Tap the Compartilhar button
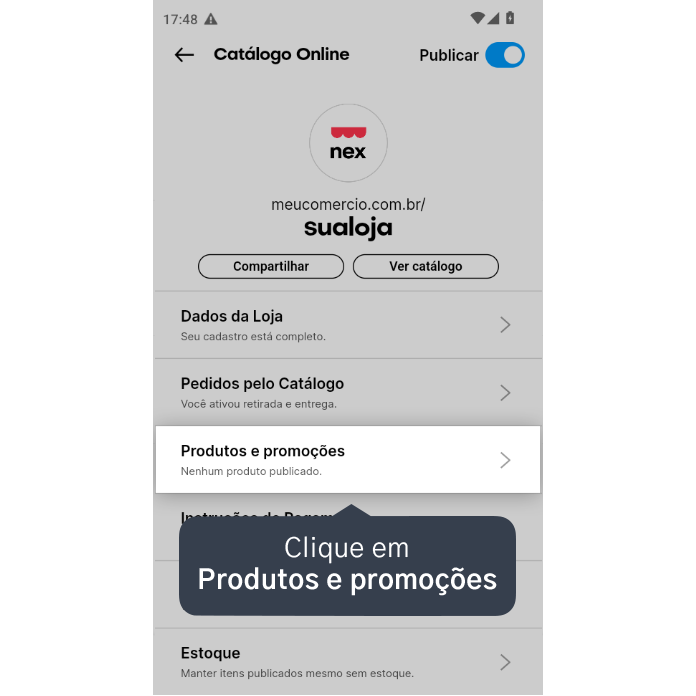Screen dimensions: 696x696 pyautogui.click(x=271, y=266)
